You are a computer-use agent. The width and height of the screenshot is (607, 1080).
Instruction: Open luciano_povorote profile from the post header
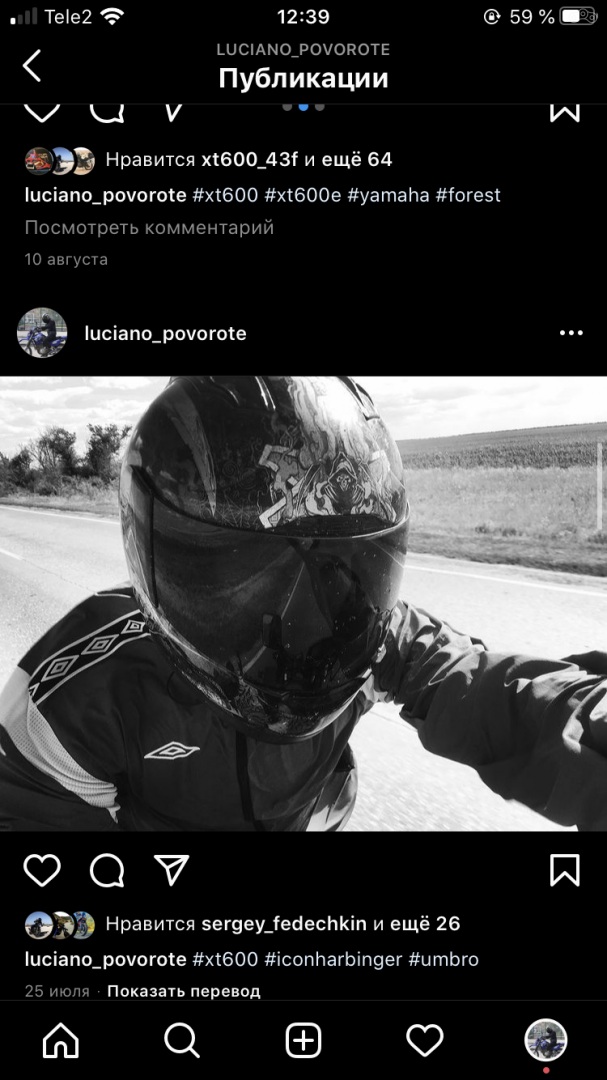pyautogui.click(x=165, y=333)
